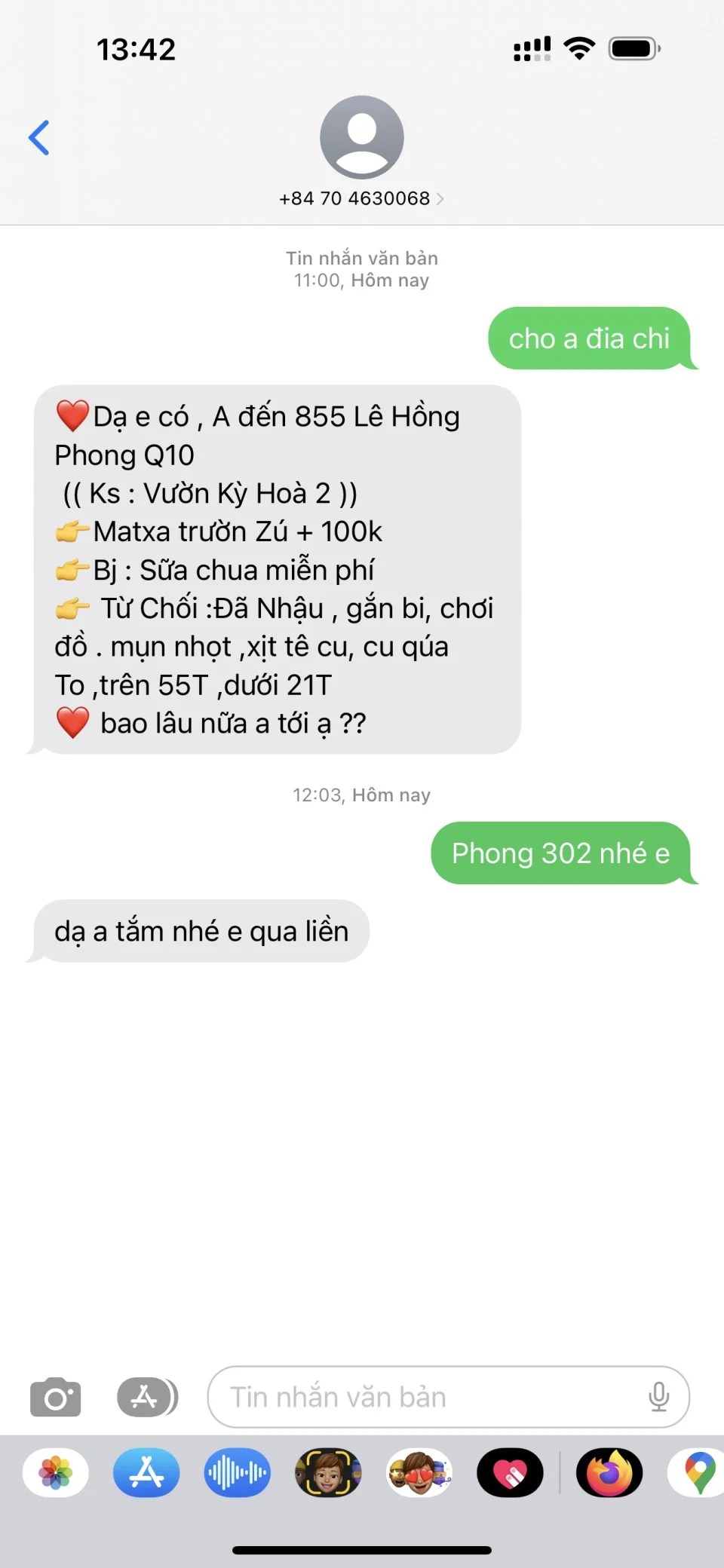Open the Photos app in the app strip
This screenshot has width=724, height=1568.
coord(56,1472)
